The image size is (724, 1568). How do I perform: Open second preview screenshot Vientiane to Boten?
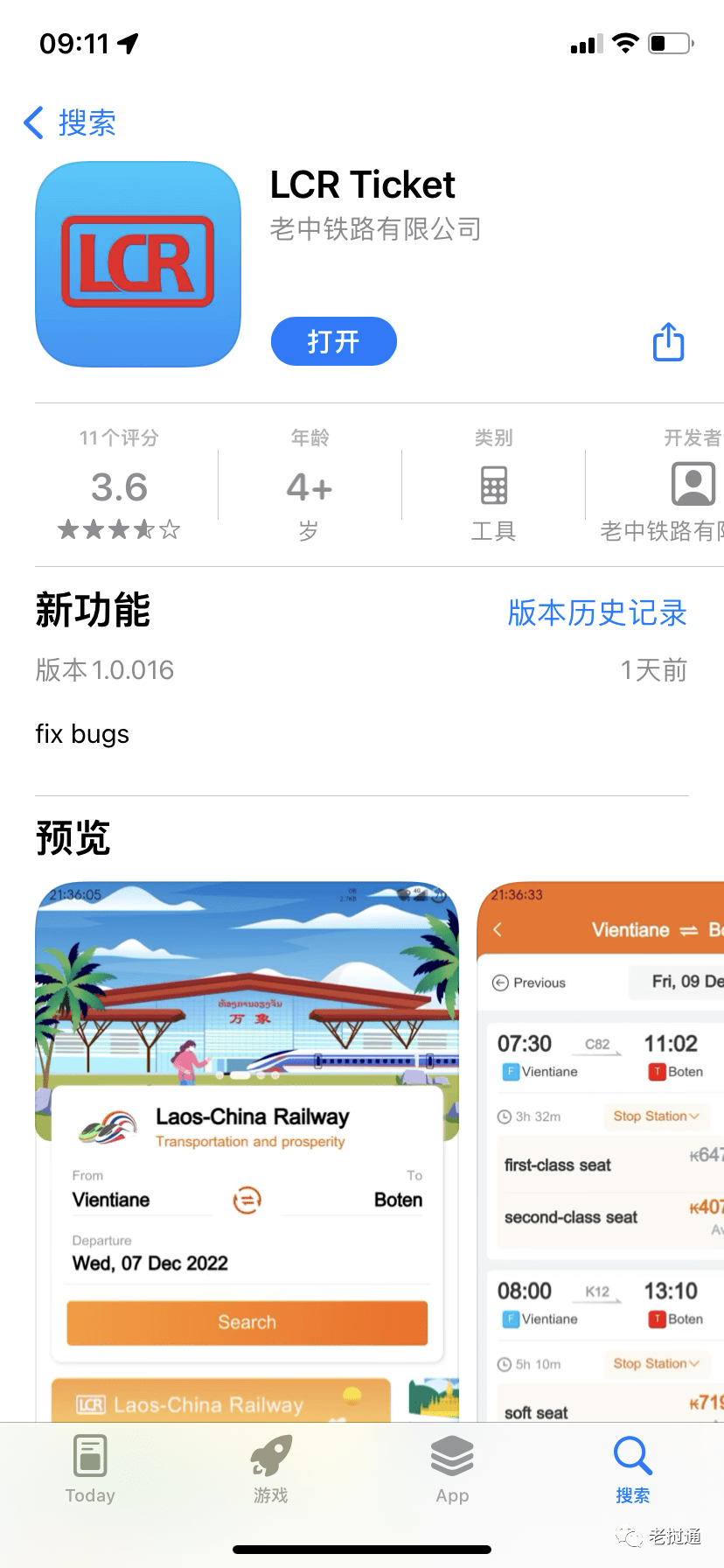click(603, 1137)
